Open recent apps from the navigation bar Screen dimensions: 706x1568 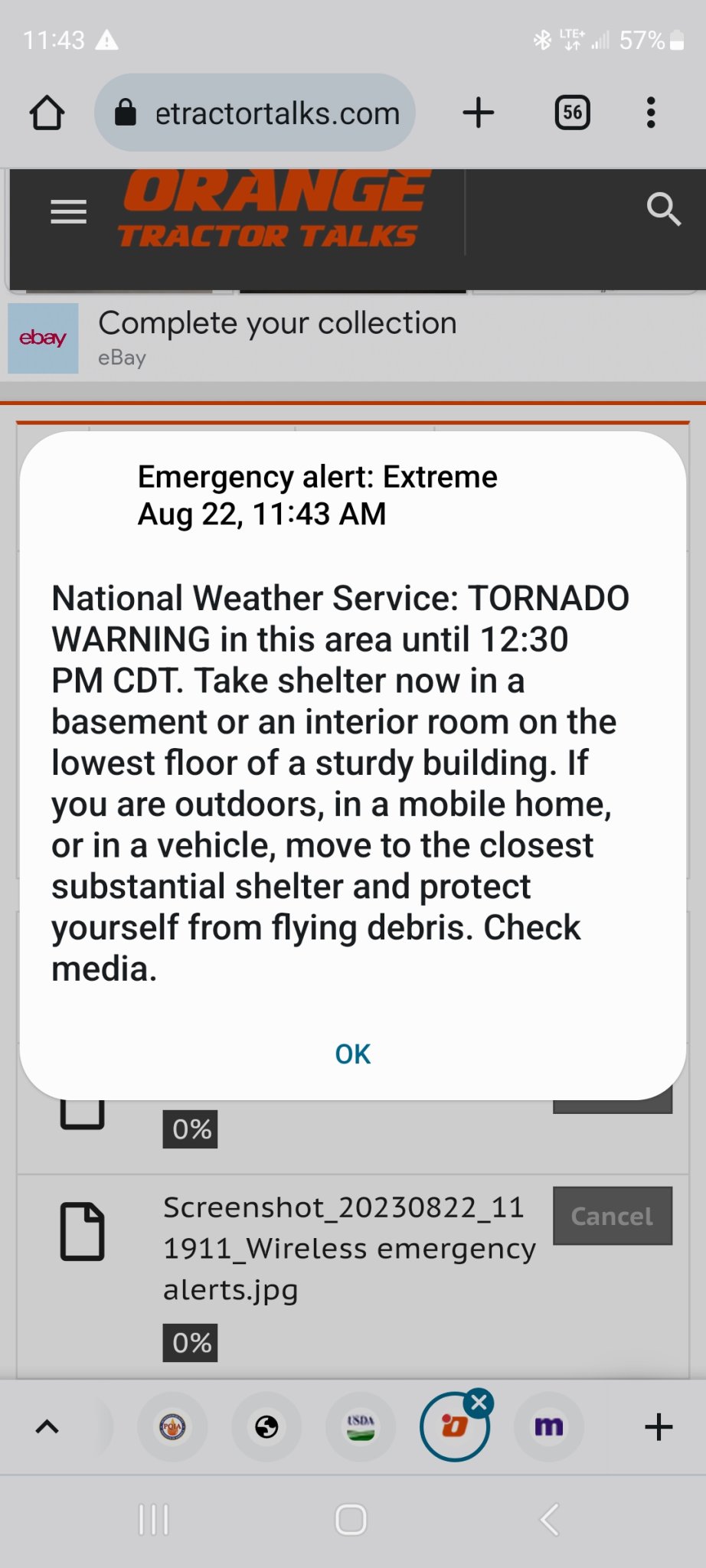click(x=153, y=1520)
